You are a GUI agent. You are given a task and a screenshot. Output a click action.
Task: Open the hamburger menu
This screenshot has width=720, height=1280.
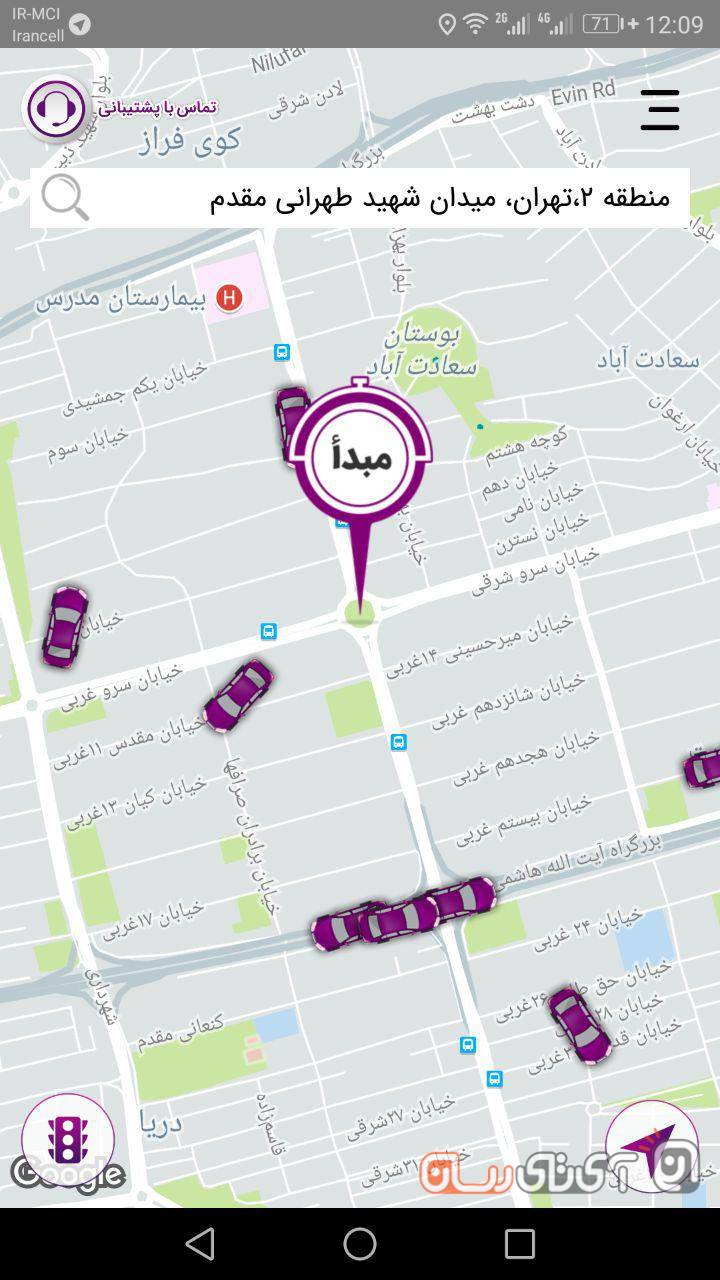tap(659, 110)
